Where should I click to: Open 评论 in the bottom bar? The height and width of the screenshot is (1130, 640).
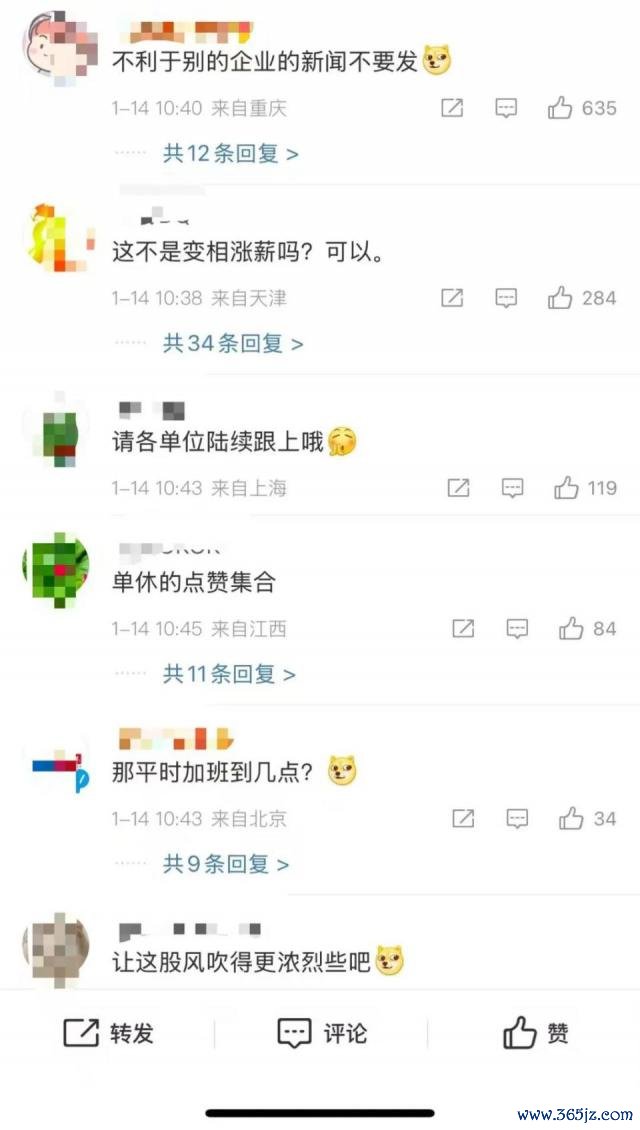click(x=321, y=1033)
